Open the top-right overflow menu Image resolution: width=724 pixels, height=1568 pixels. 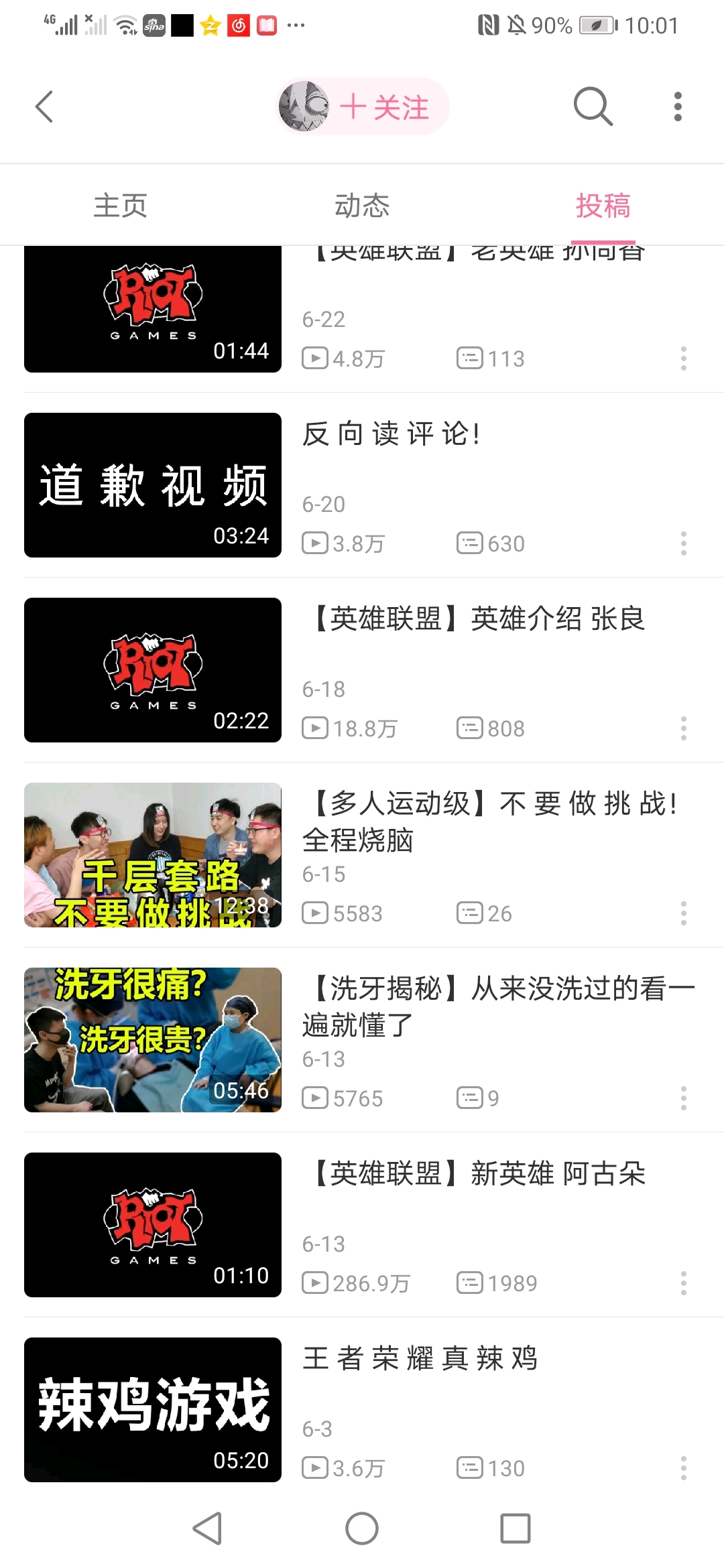coord(678,107)
